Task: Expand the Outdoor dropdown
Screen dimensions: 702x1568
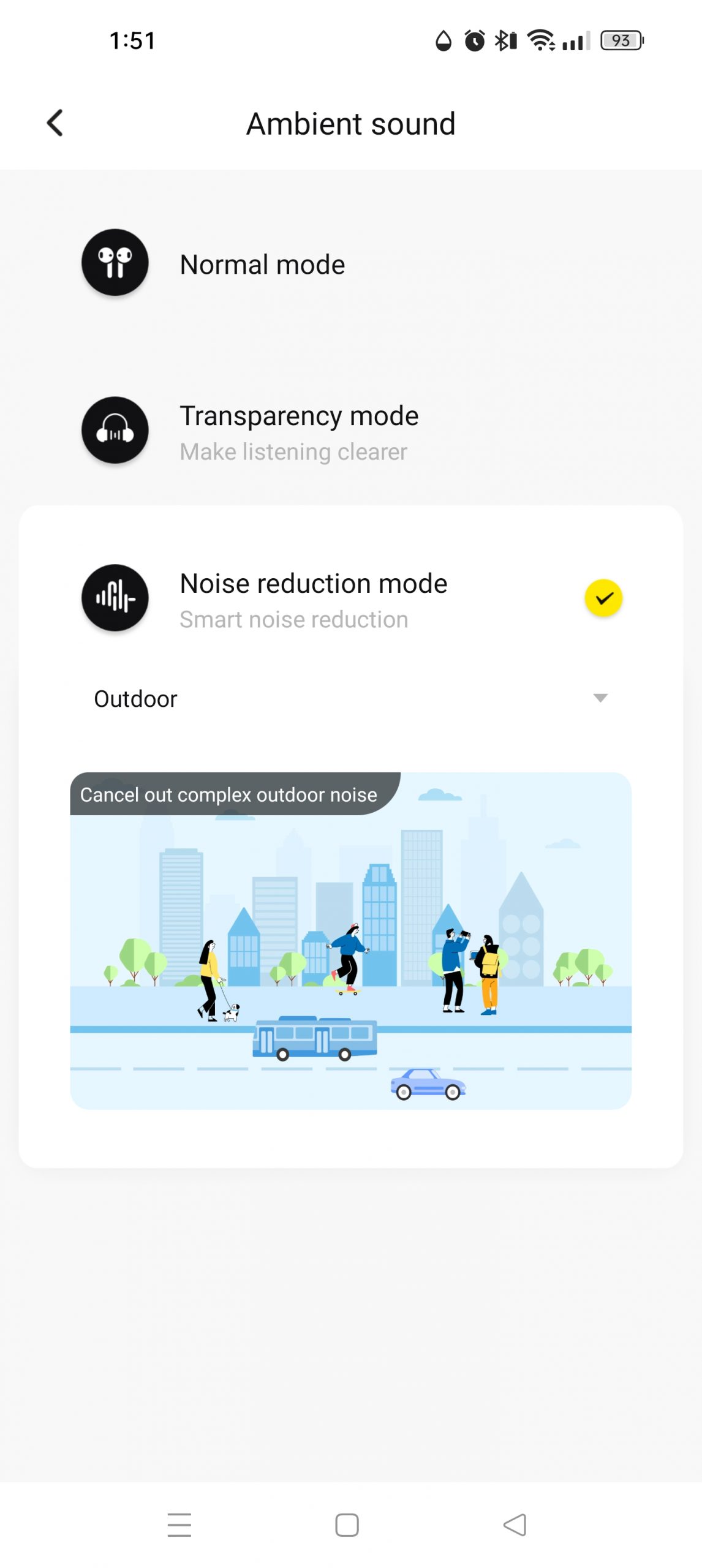Action: (351, 699)
